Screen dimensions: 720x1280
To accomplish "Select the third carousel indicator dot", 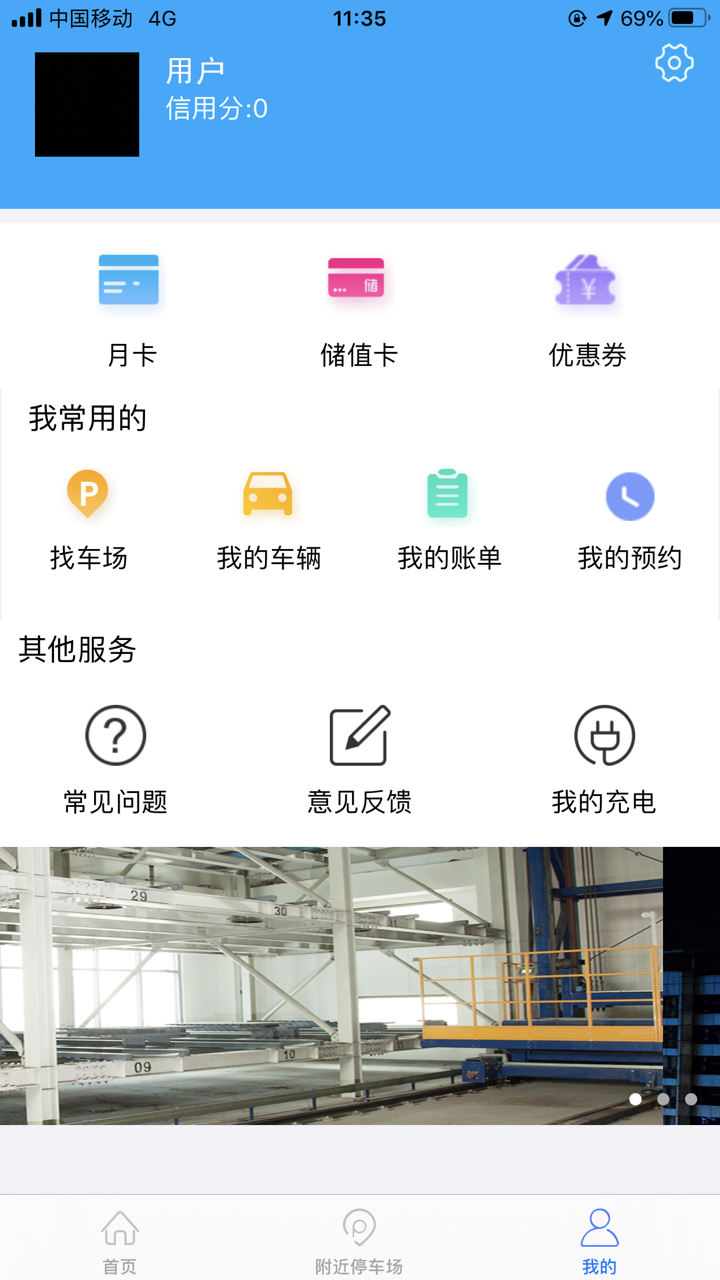I will (x=691, y=1099).
